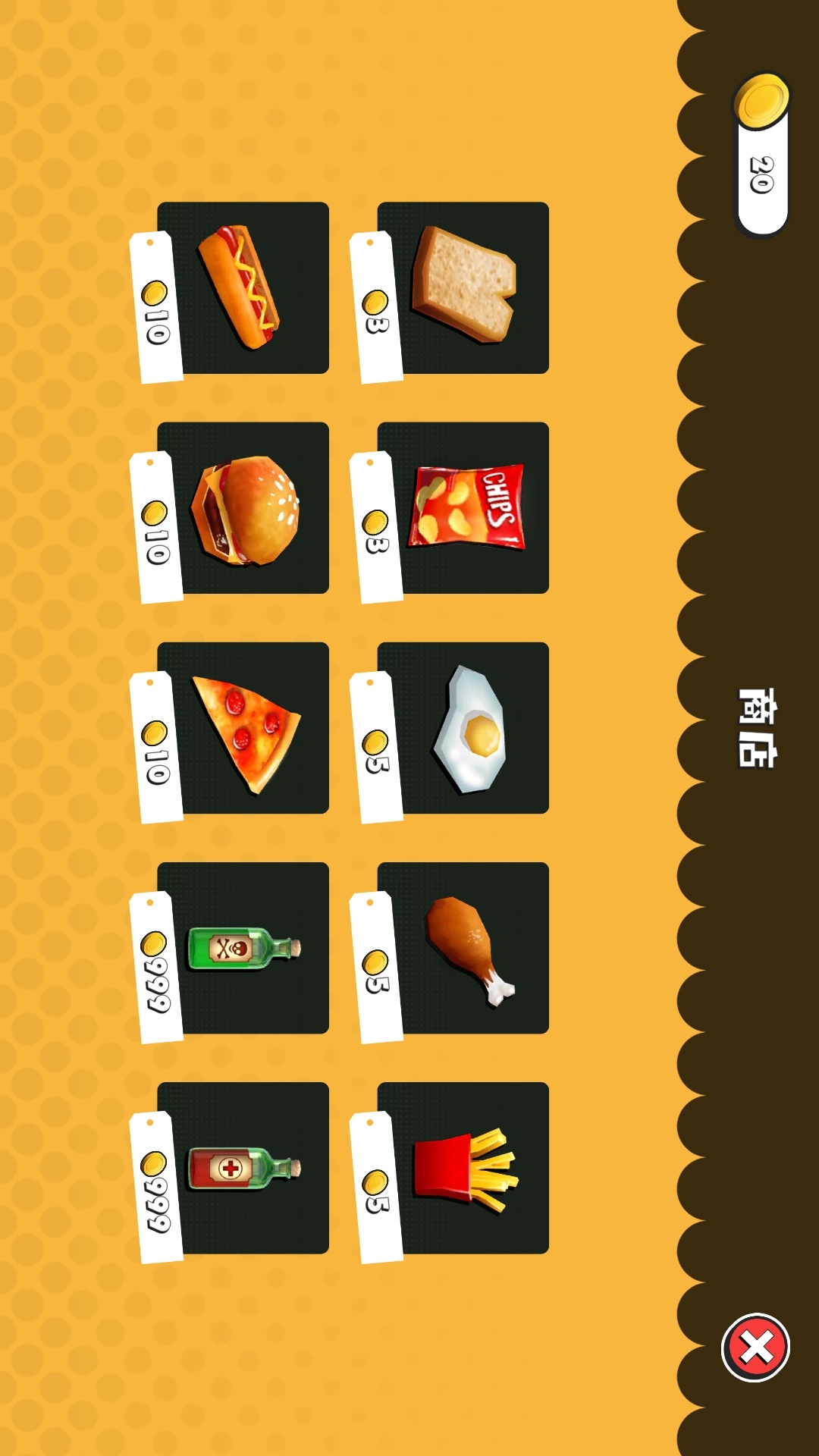Screen dimensions: 819x1456
Task: Tap the green poison bottle item
Action: (243, 948)
